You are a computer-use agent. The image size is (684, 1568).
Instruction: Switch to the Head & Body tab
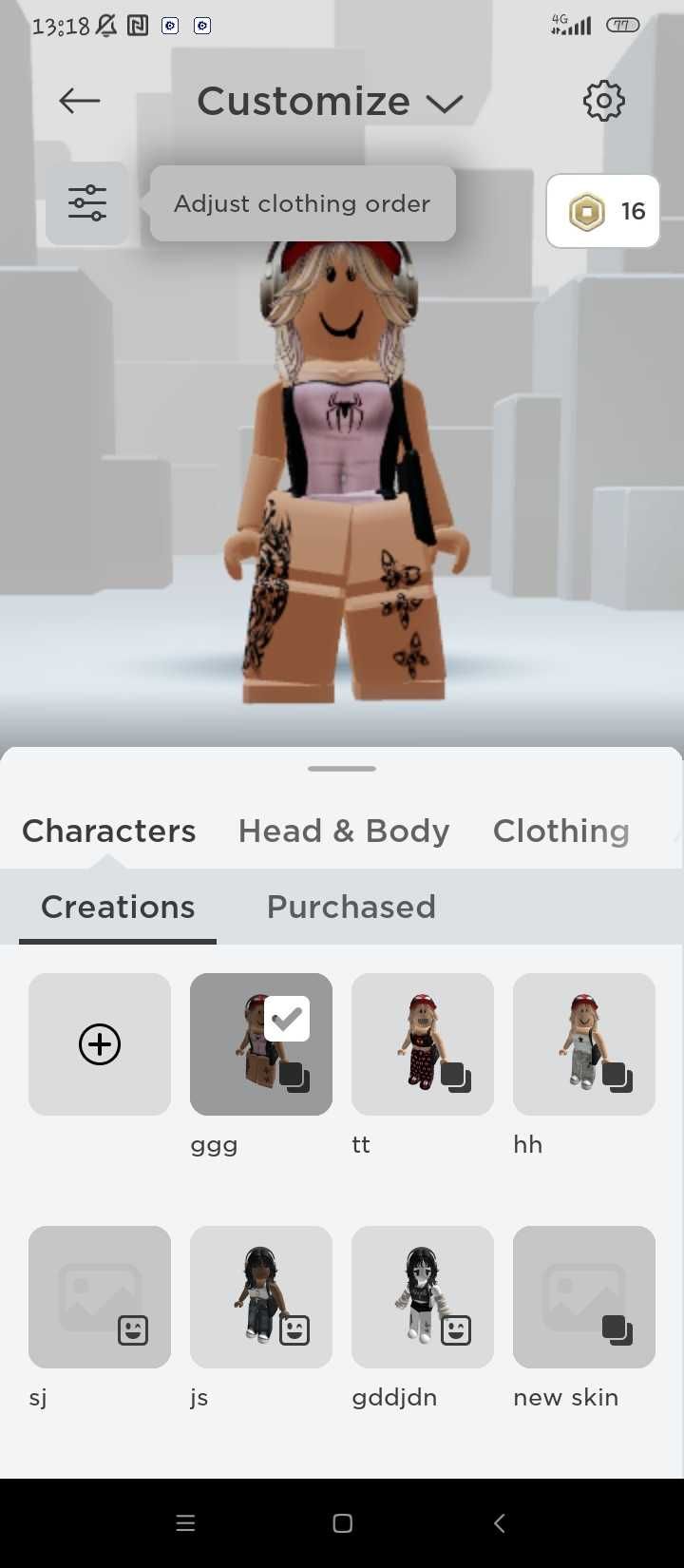343,831
